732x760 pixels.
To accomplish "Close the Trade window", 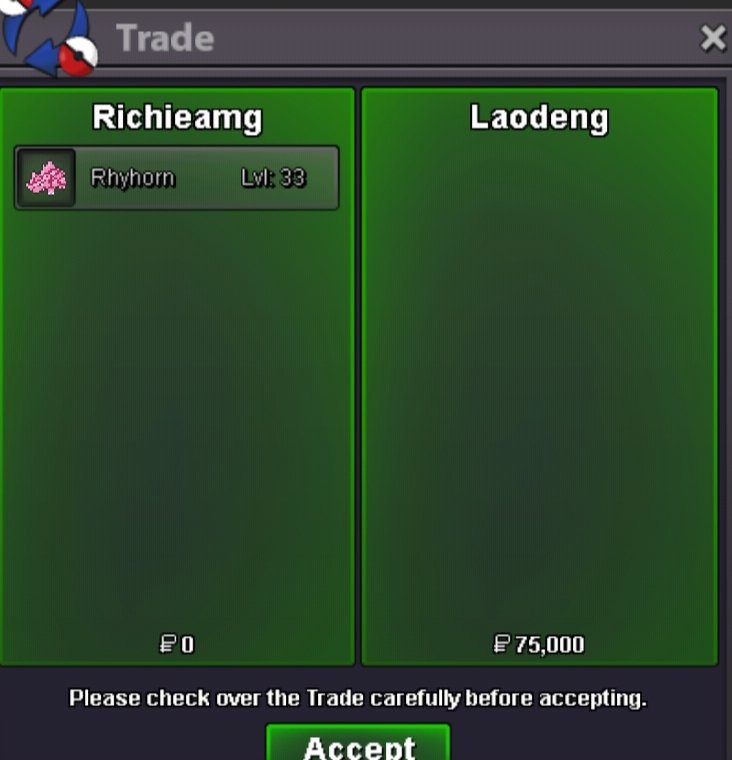I will click(x=712, y=39).
